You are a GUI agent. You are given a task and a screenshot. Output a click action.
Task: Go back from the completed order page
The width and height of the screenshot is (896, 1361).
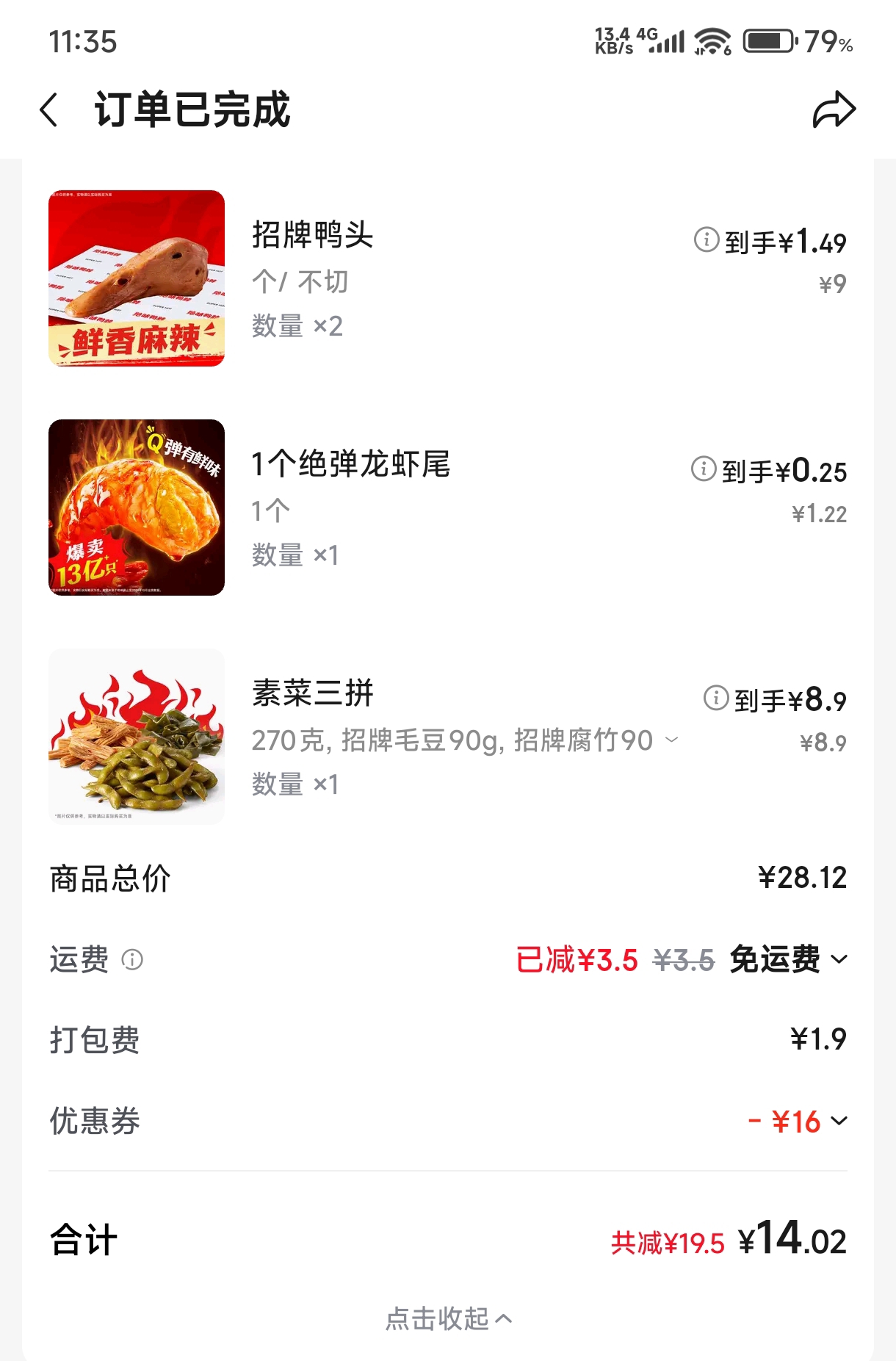coord(49,110)
